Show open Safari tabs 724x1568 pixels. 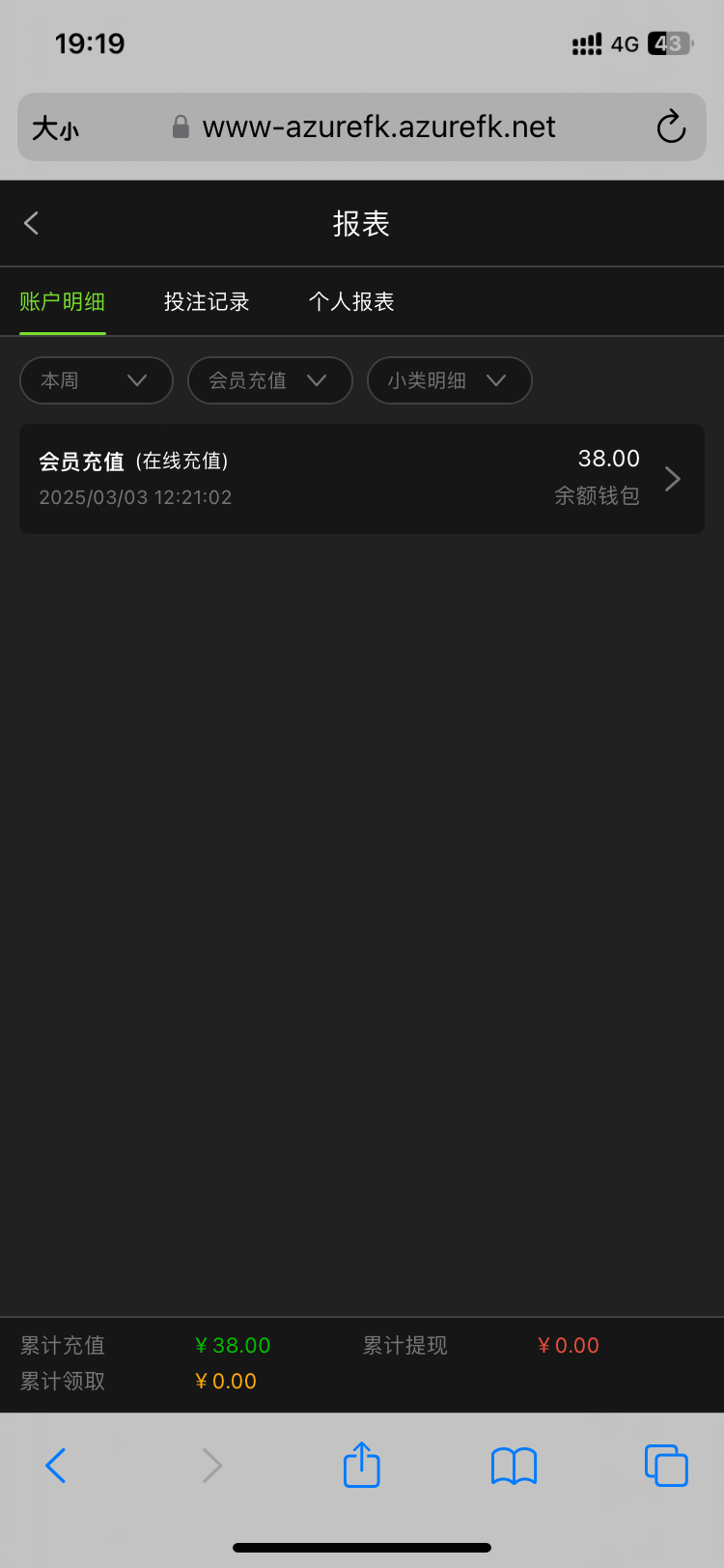coord(666,1465)
